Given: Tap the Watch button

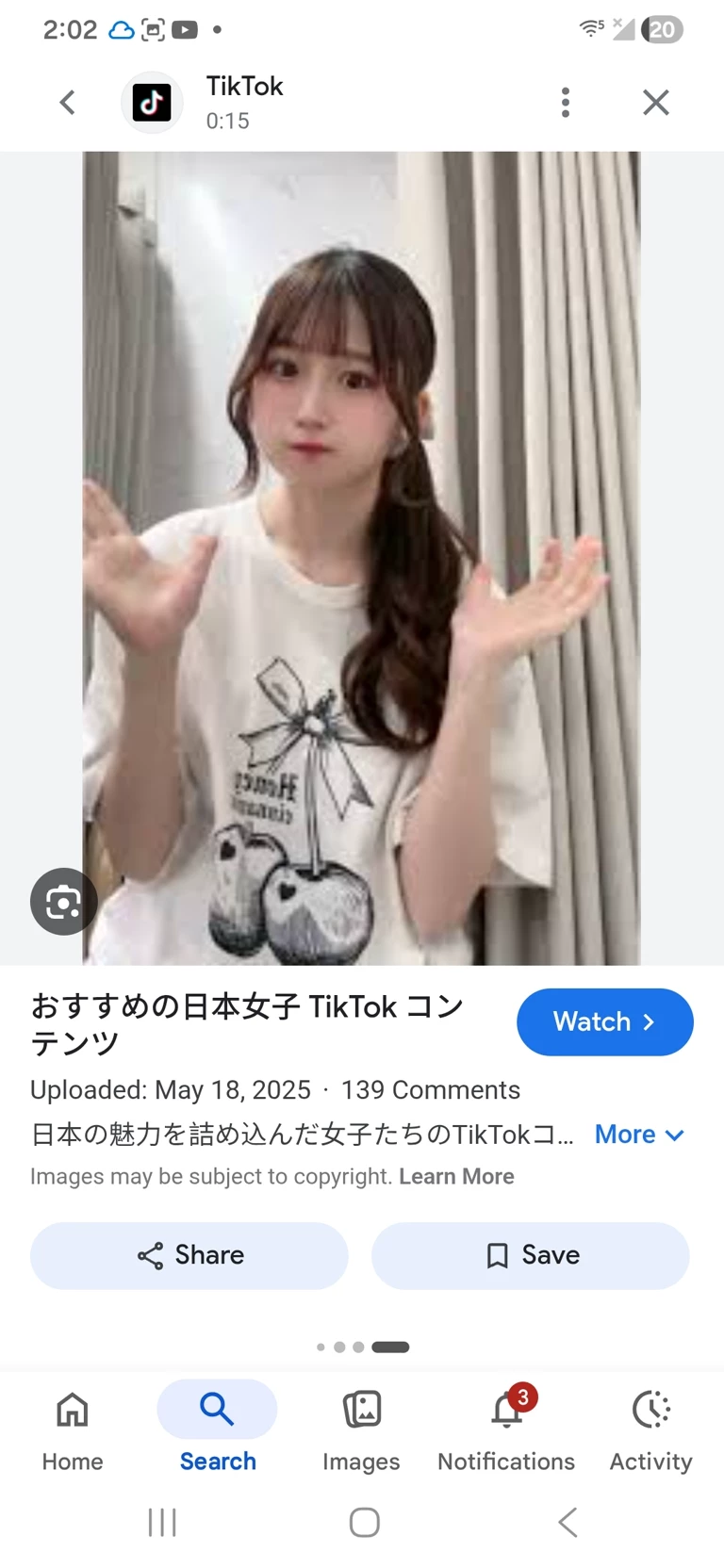Looking at the screenshot, I should [x=604, y=1021].
